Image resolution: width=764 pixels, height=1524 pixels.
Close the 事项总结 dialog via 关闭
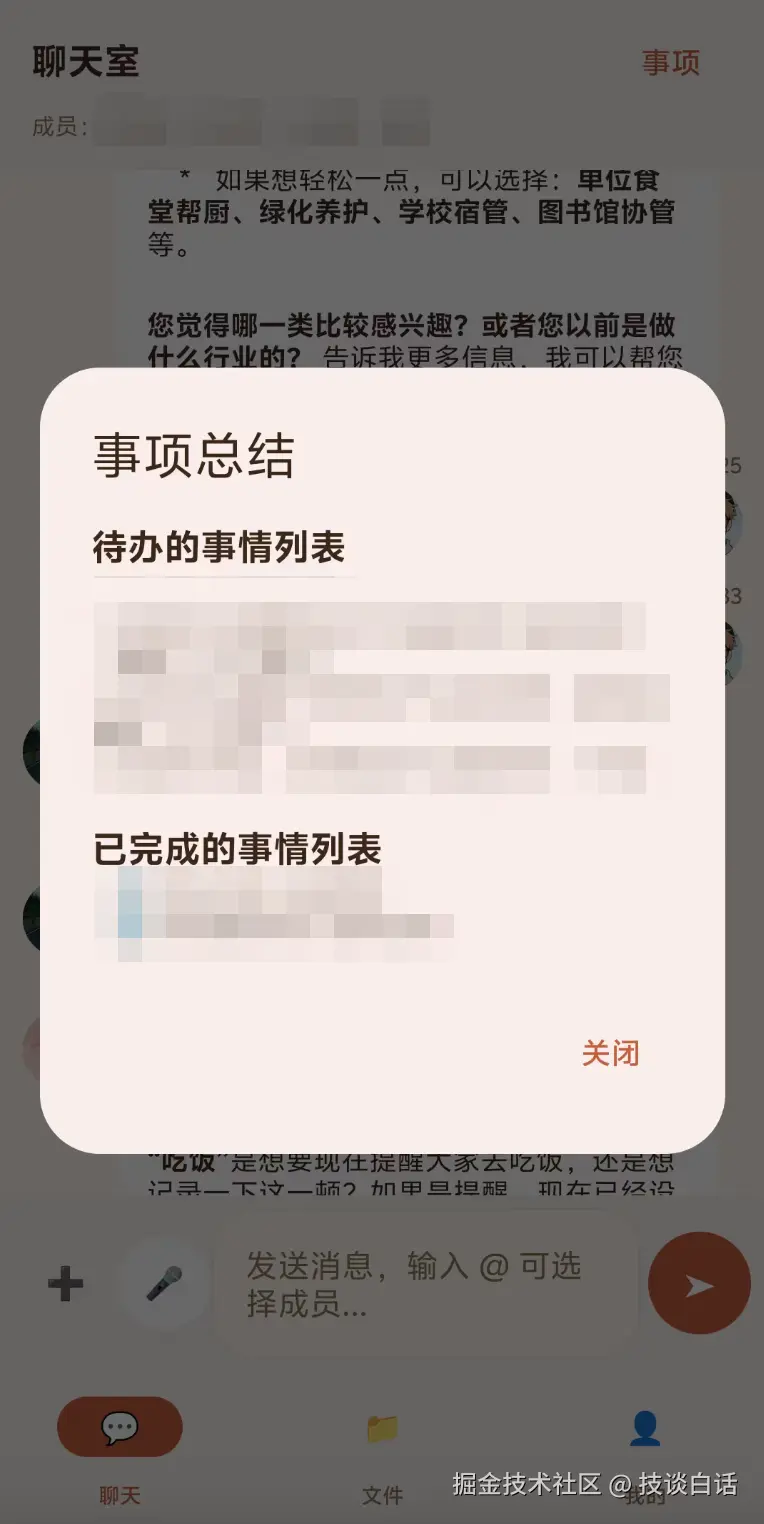tap(610, 1053)
